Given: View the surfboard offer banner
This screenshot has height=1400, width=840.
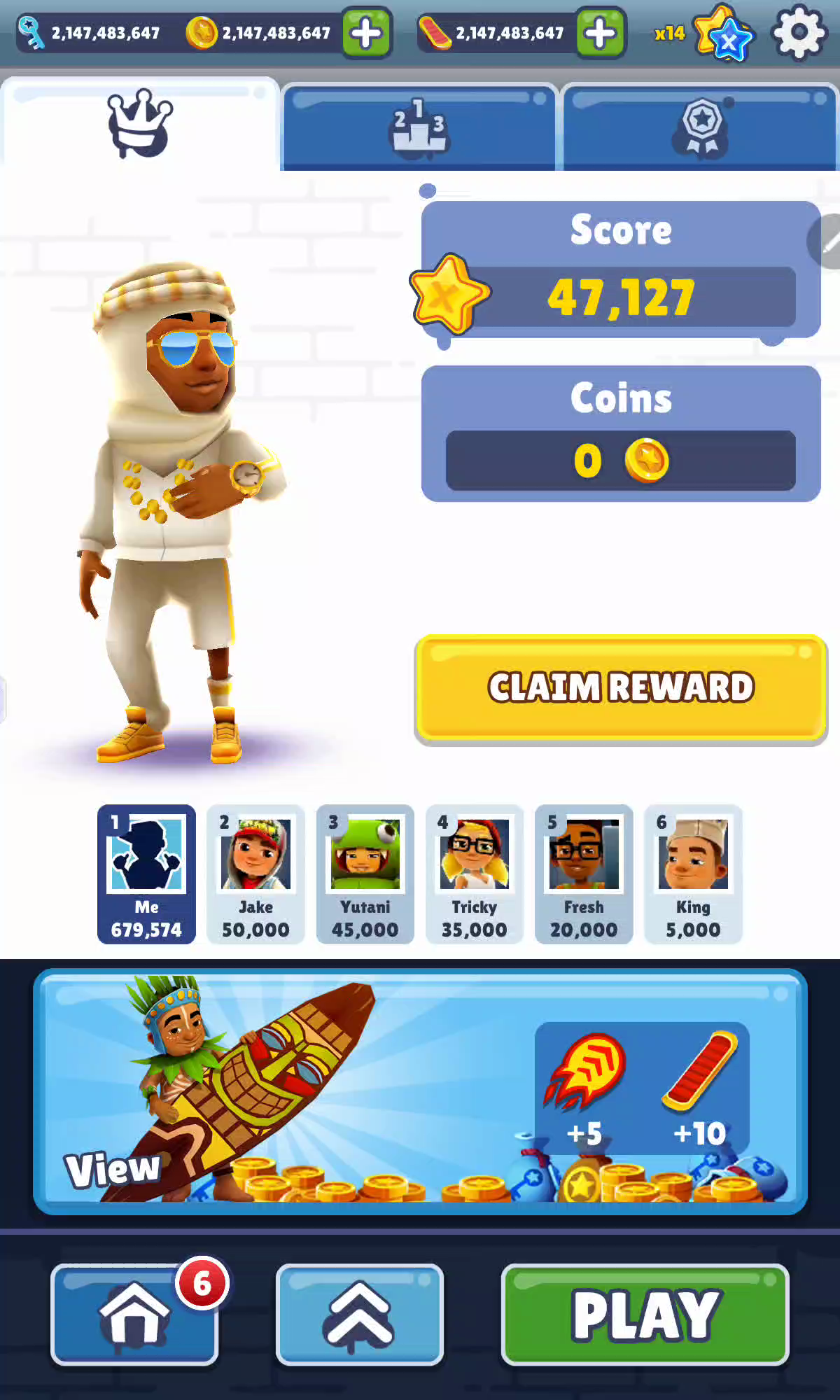Looking at the screenshot, I should click(420, 1091).
